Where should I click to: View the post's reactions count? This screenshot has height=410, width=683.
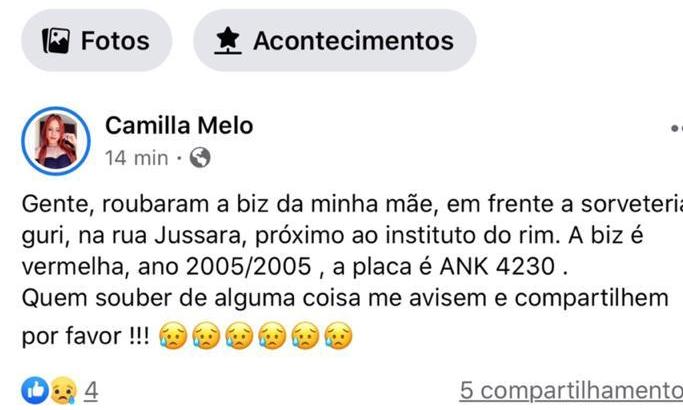tap(91, 391)
